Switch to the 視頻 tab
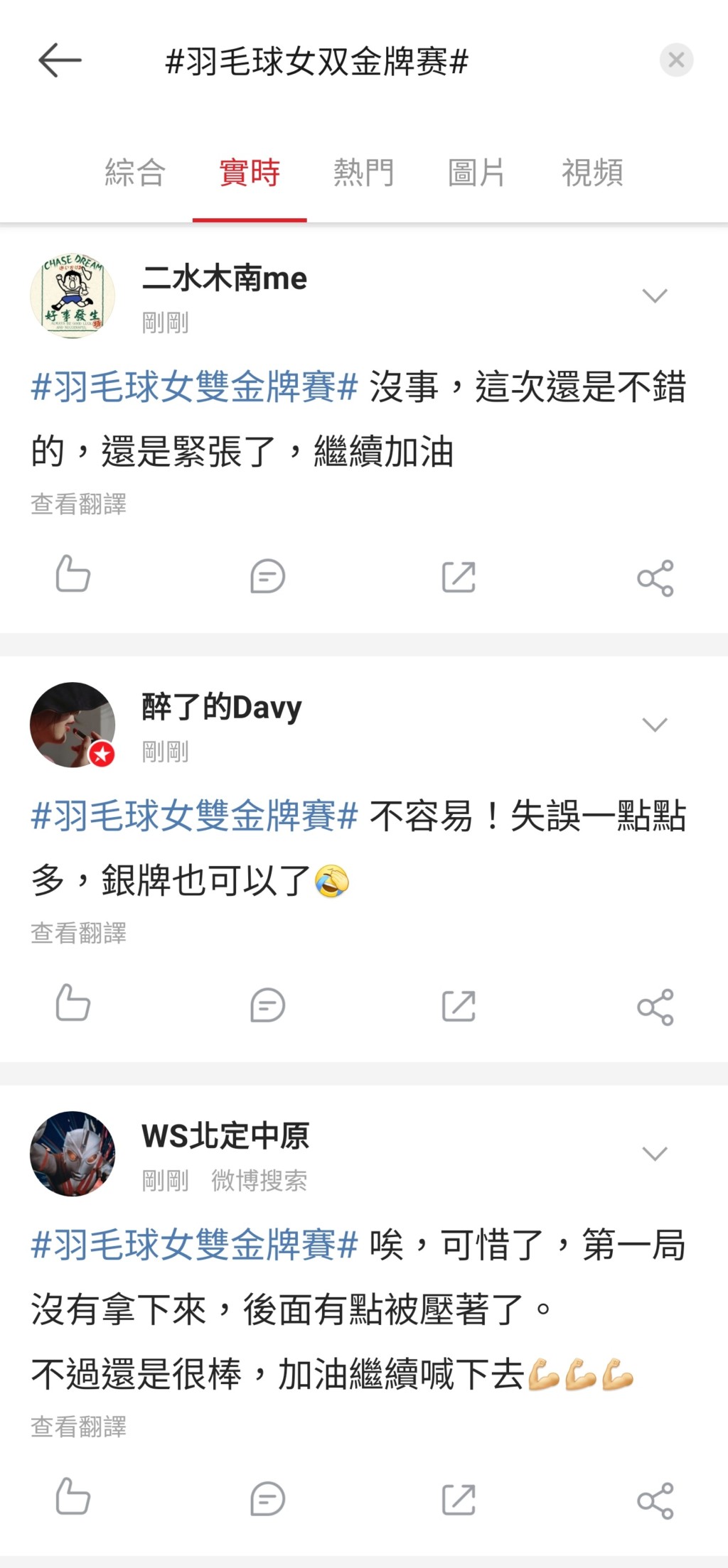Viewport: 728px width, 1568px height. 592,173
